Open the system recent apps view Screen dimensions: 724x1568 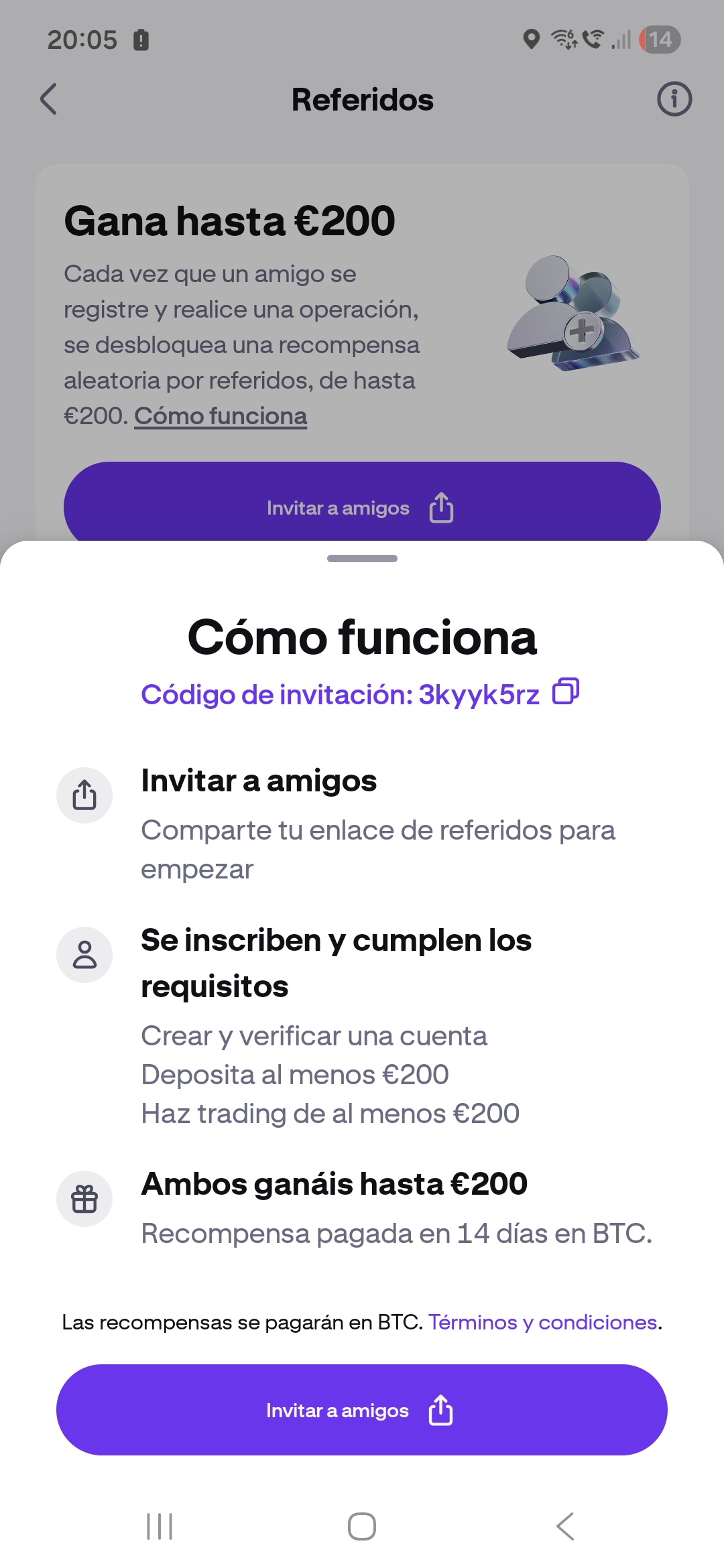160,1526
